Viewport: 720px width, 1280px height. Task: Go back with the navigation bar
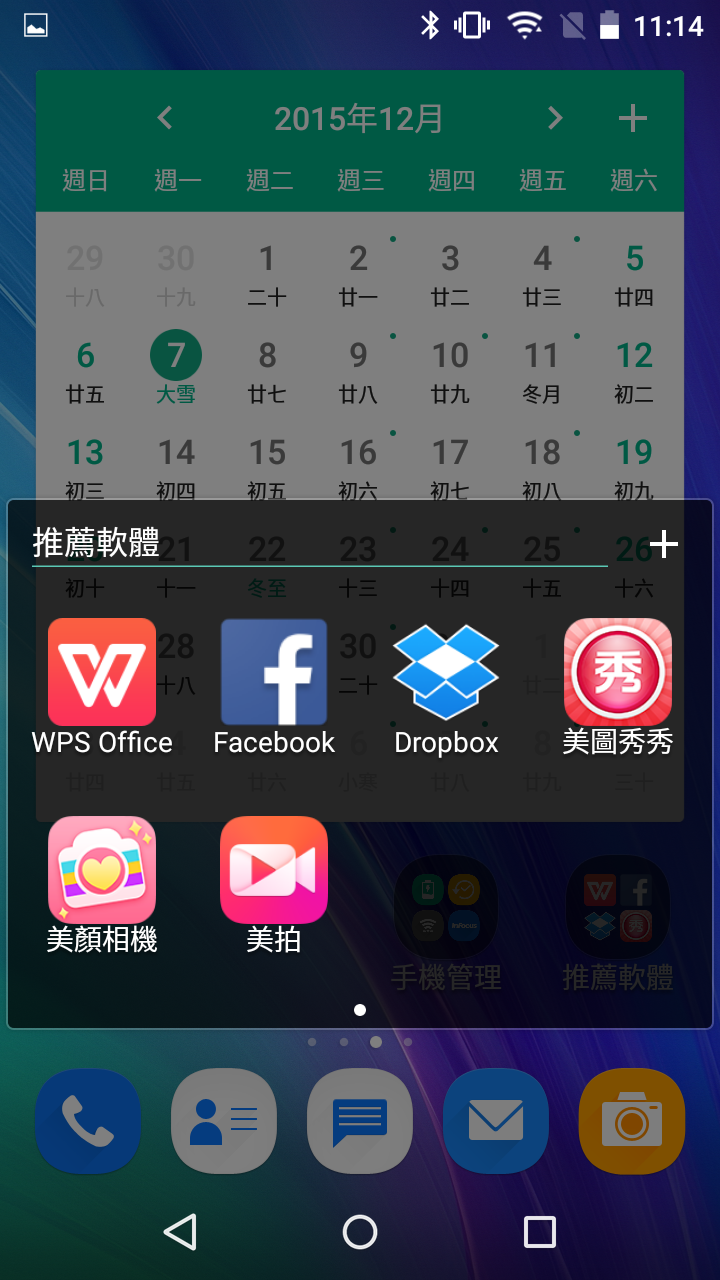tap(180, 1232)
